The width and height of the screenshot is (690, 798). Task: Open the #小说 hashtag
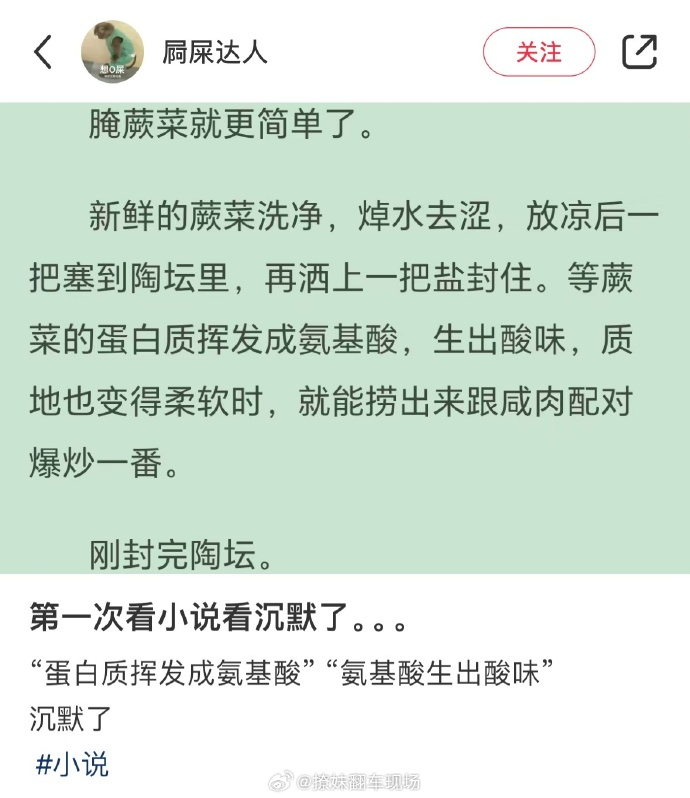click(72, 765)
